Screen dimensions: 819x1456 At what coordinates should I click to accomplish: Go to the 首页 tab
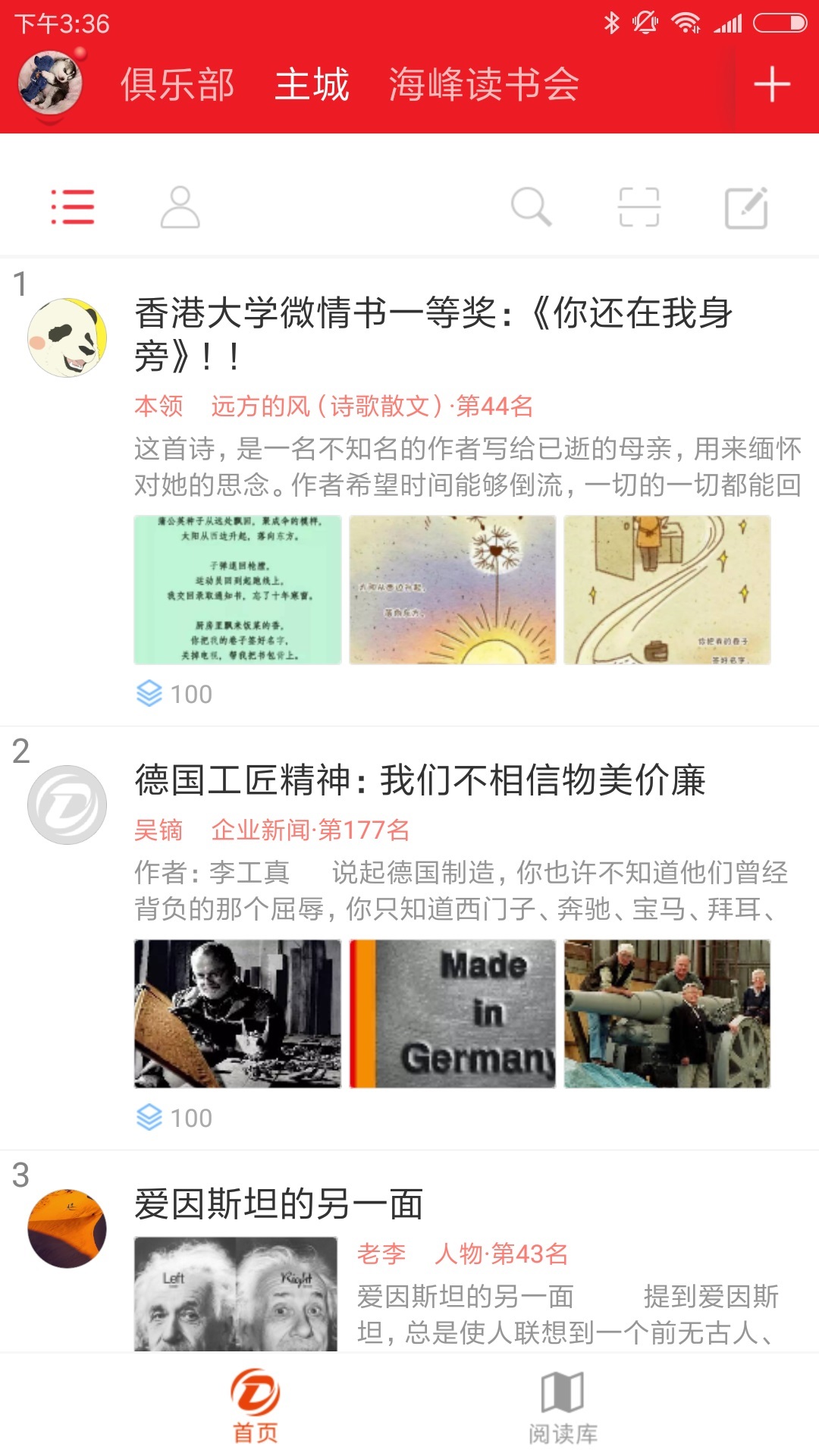click(x=256, y=1406)
